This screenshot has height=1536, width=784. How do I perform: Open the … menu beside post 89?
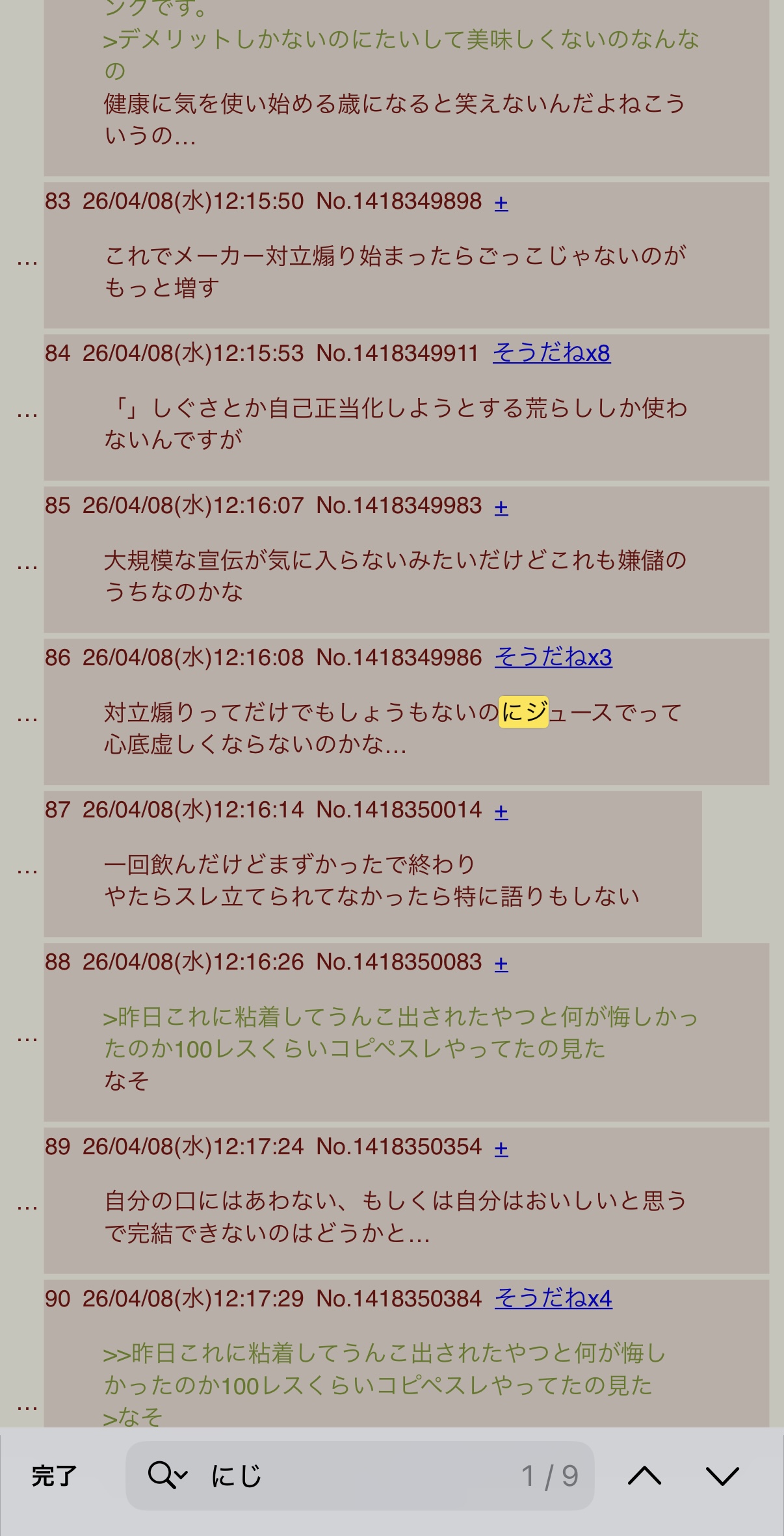tap(27, 1208)
